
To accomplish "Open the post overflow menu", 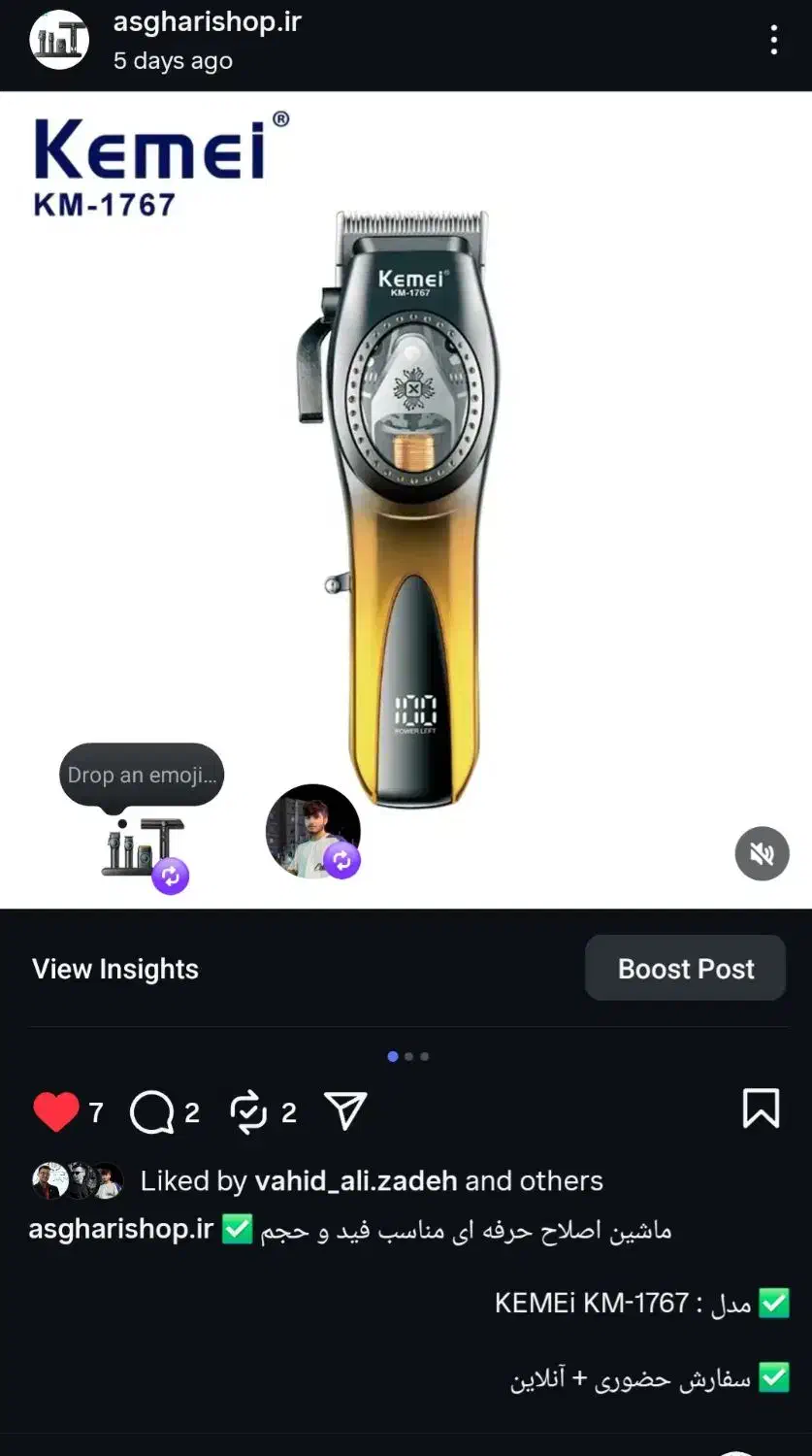I will 773,40.
